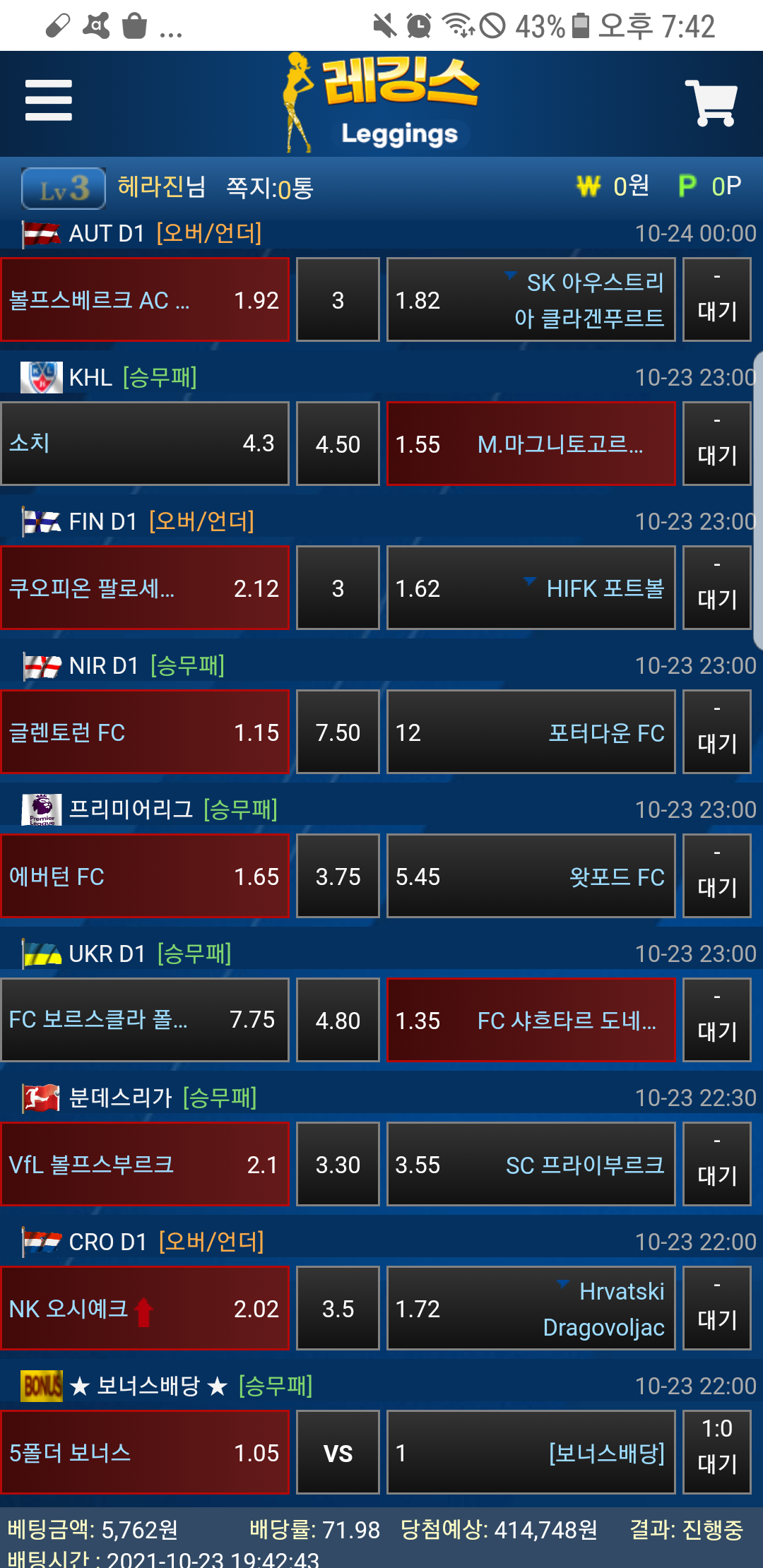Select SK 아우스트리아 클라겐푸르트 odds 1.82
The height and width of the screenshot is (1568, 763).
531,299
